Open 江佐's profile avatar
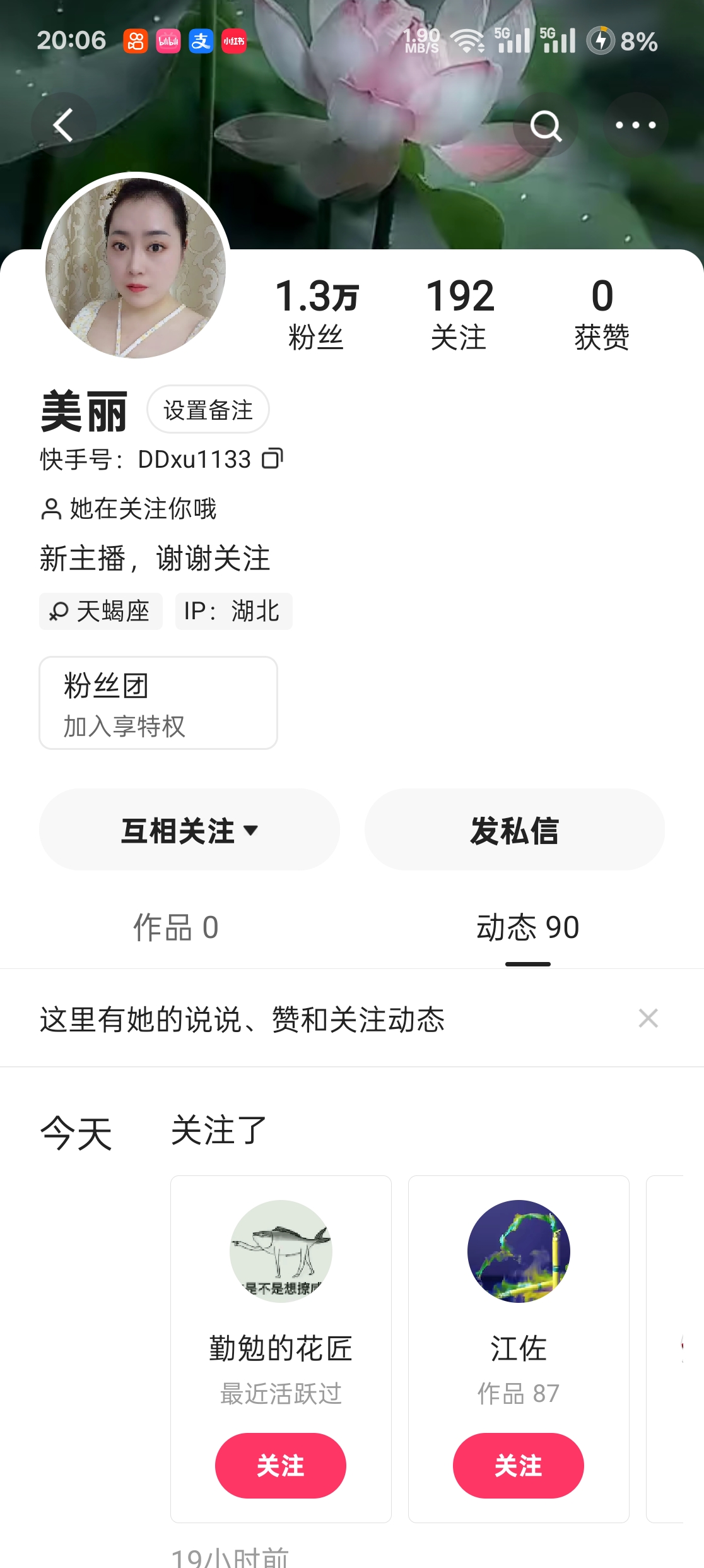Viewport: 704px width, 1568px height. (519, 1252)
